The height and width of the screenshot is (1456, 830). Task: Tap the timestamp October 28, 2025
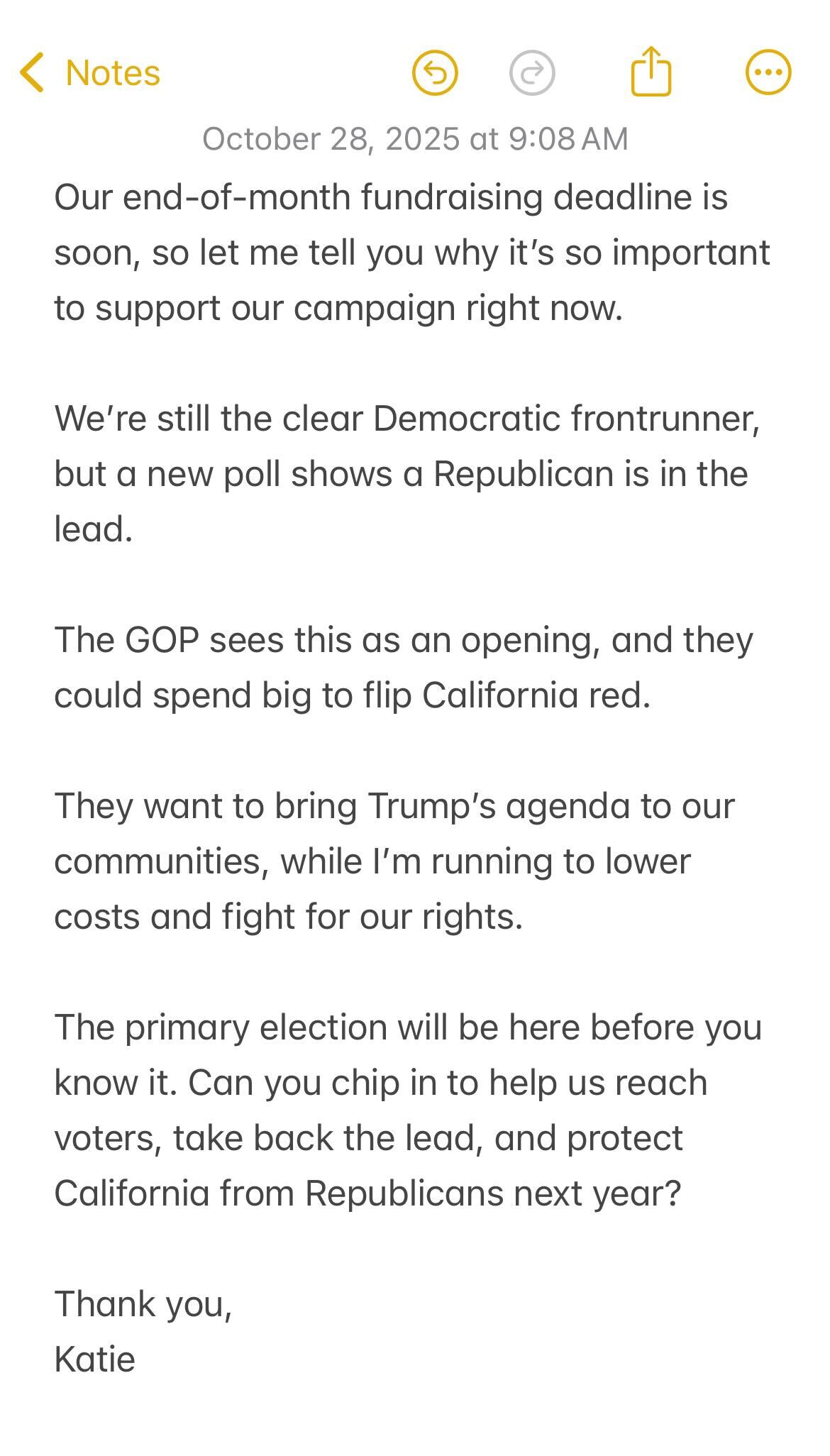[x=415, y=139]
